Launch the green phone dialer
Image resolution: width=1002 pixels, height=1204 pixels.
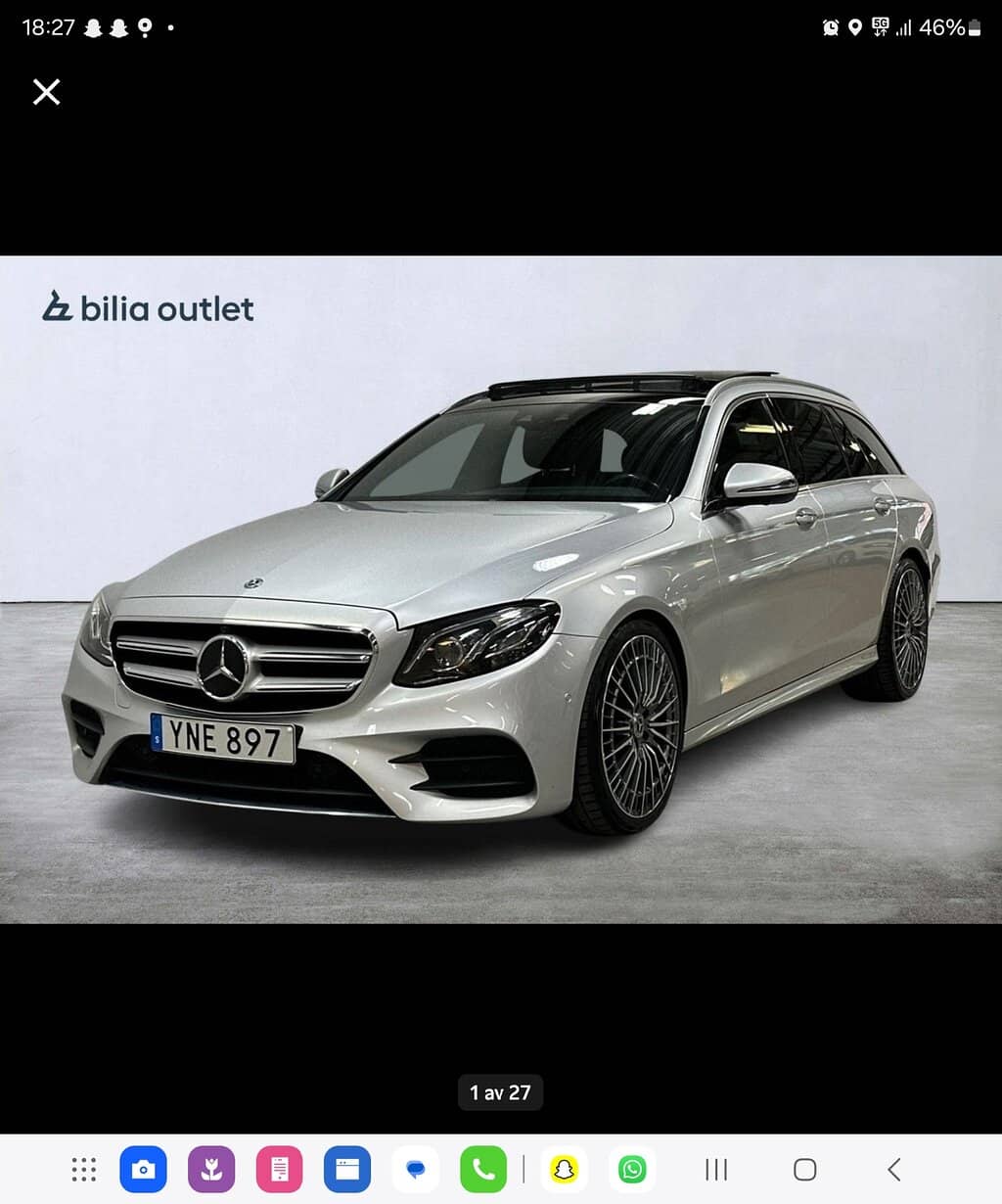(483, 1169)
